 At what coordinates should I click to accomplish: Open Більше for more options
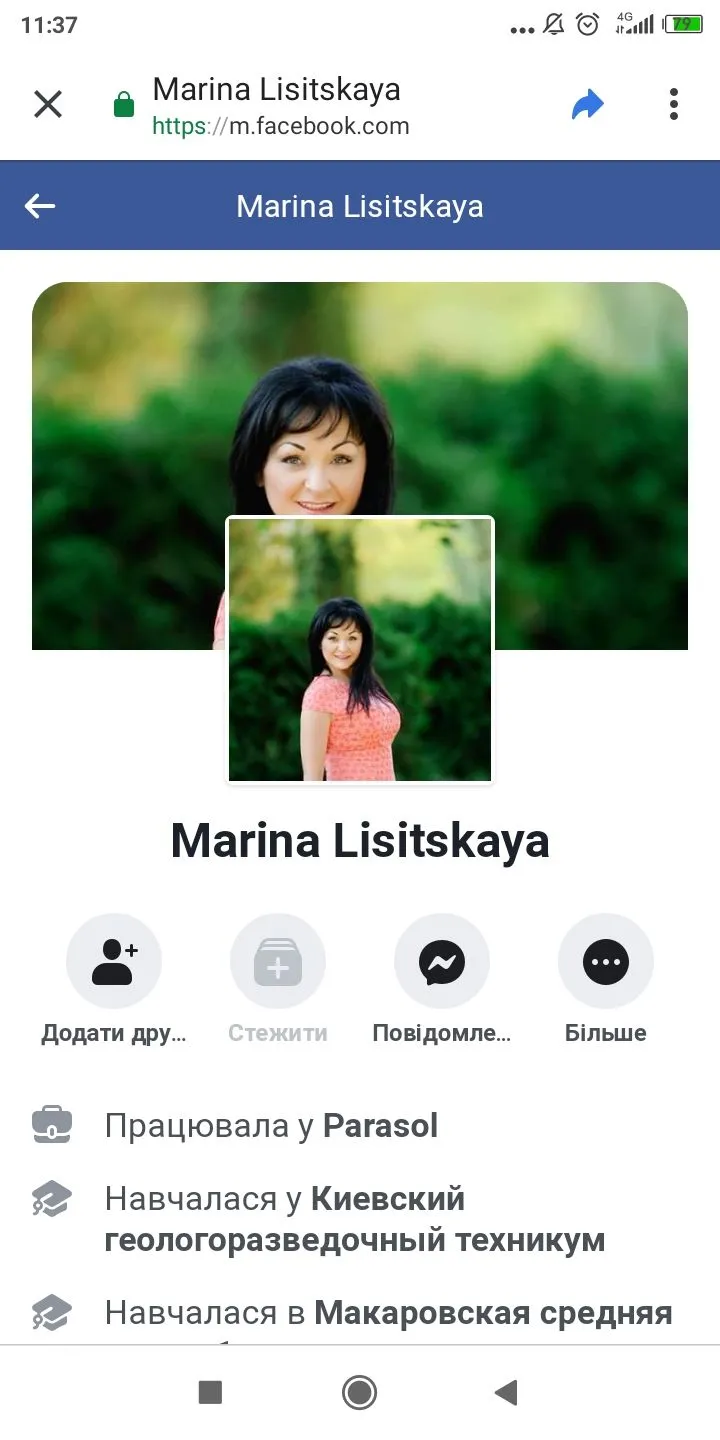605,961
